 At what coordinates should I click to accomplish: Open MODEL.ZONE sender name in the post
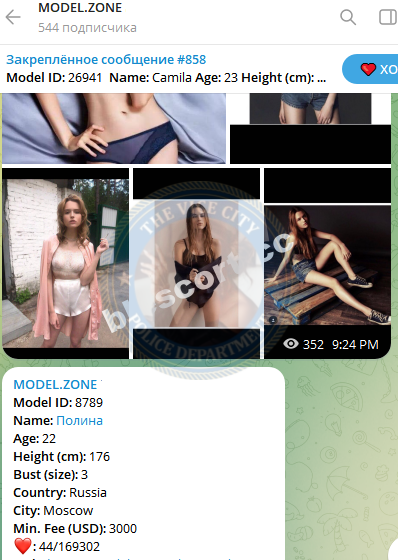pyautogui.click(x=55, y=385)
